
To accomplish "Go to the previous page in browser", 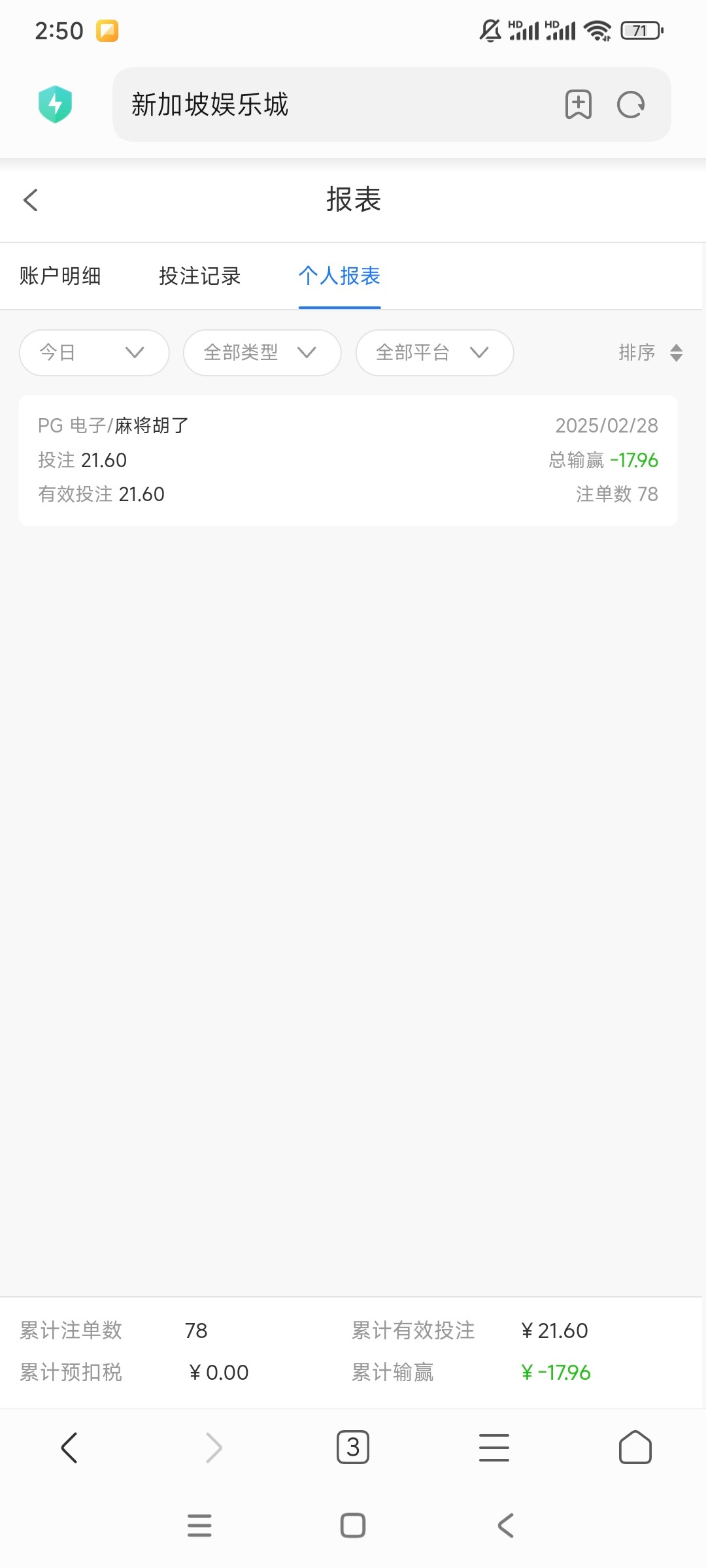I will tap(69, 1447).
